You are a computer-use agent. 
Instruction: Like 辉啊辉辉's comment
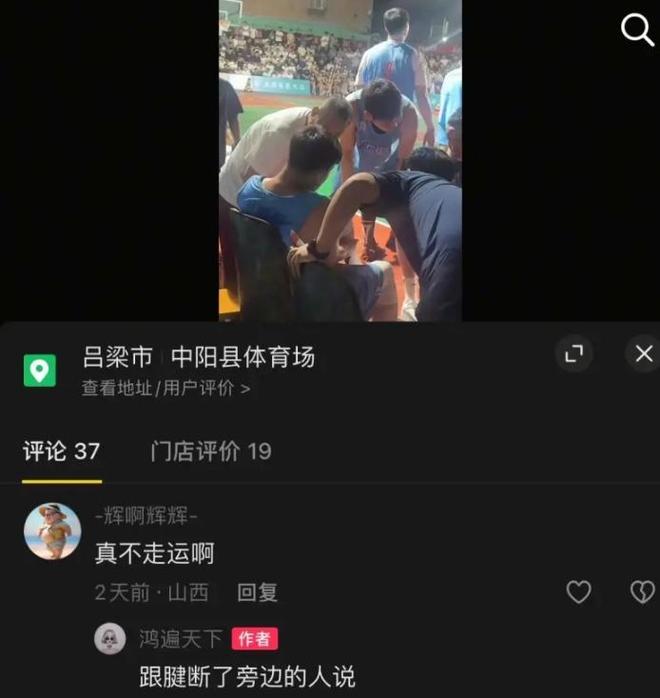click(x=579, y=592)
